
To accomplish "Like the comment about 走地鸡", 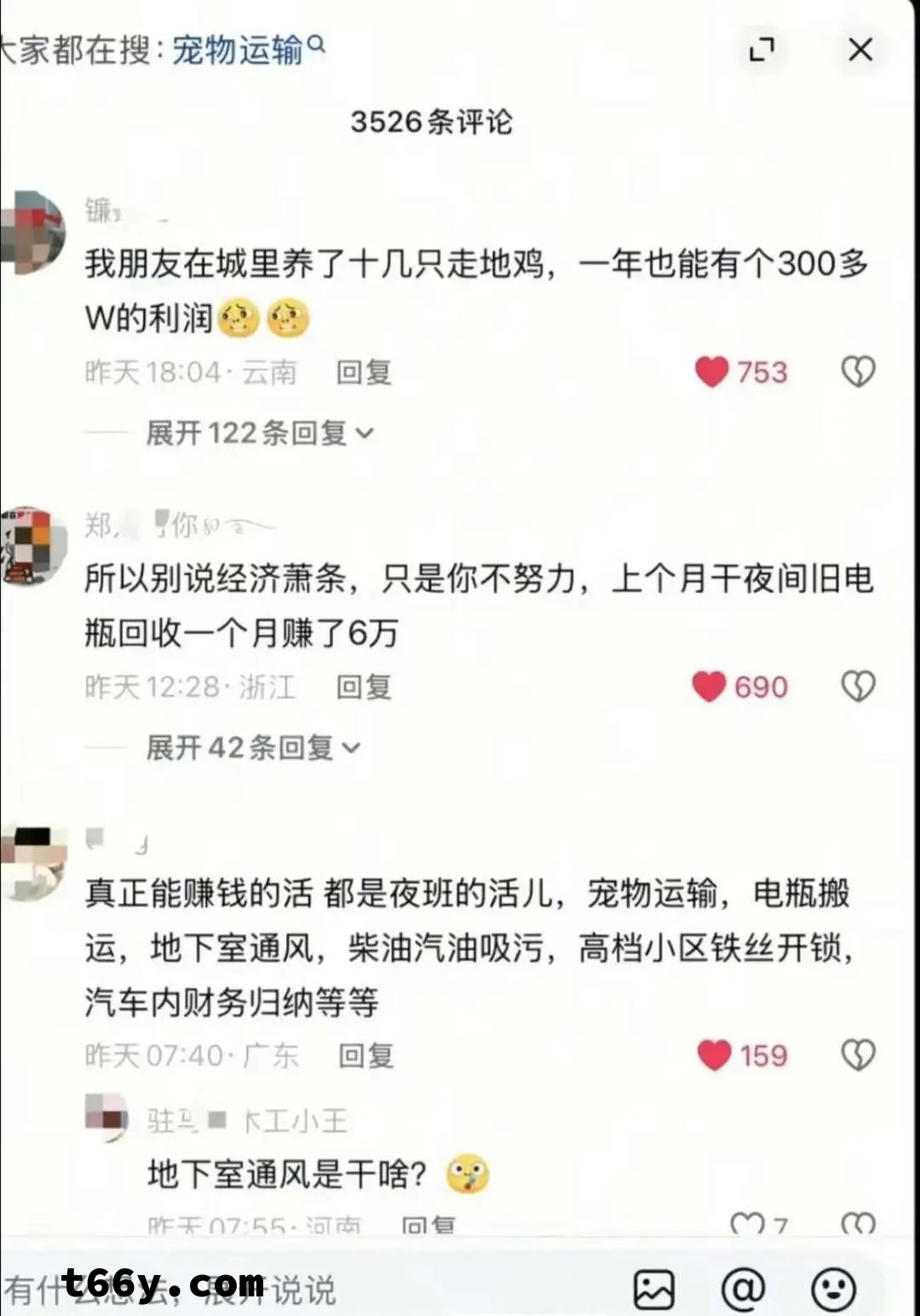I will point(712,372).
